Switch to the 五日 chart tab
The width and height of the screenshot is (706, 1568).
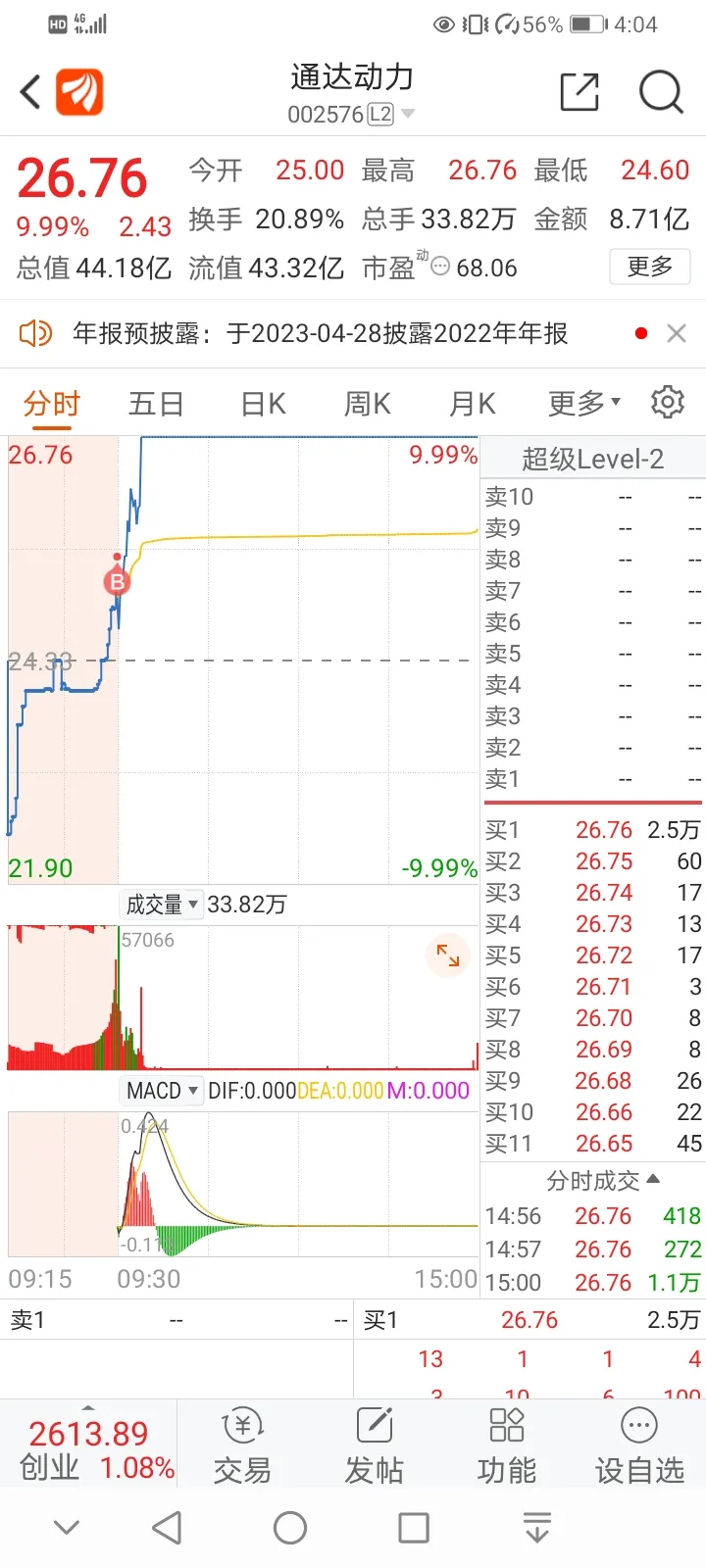[156, 404]
